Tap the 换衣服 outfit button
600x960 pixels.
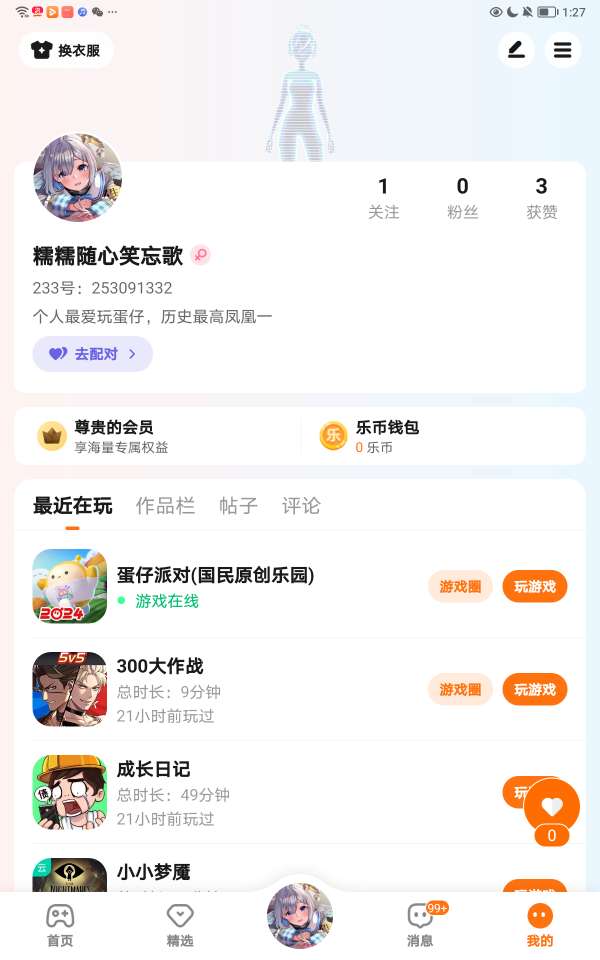66,50
